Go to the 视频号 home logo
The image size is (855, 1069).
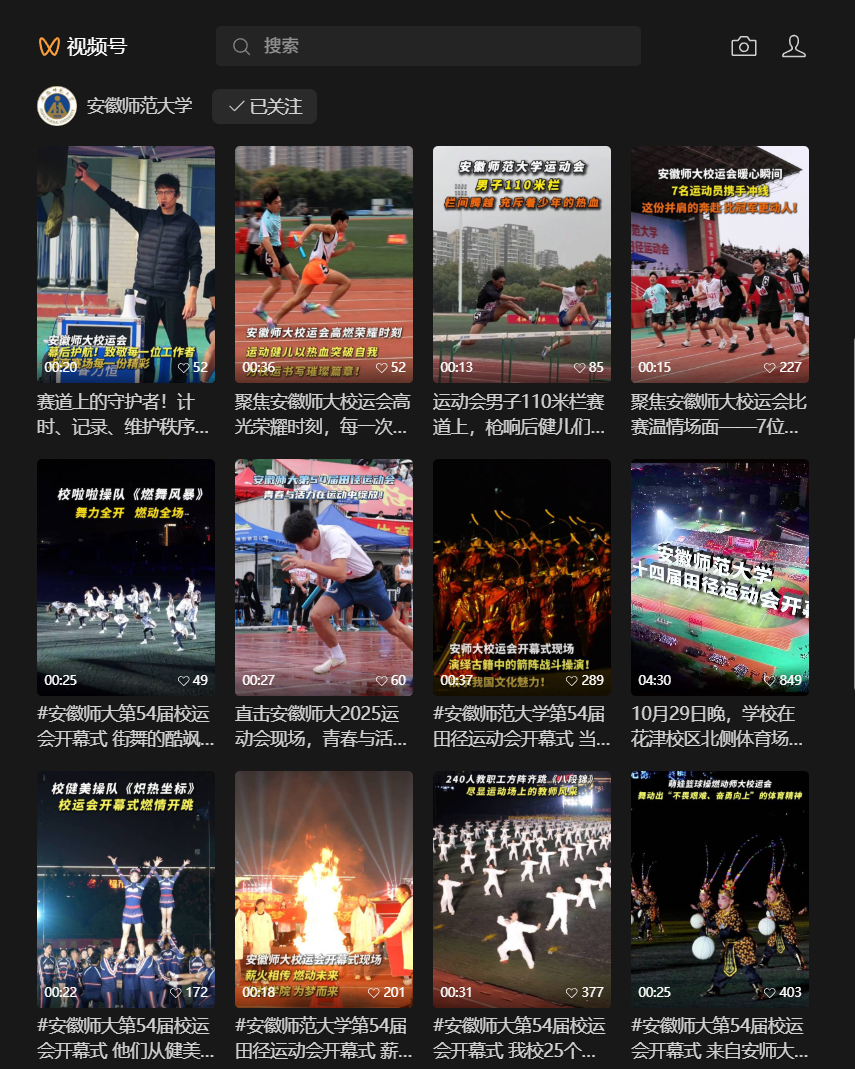coord(83,46)
